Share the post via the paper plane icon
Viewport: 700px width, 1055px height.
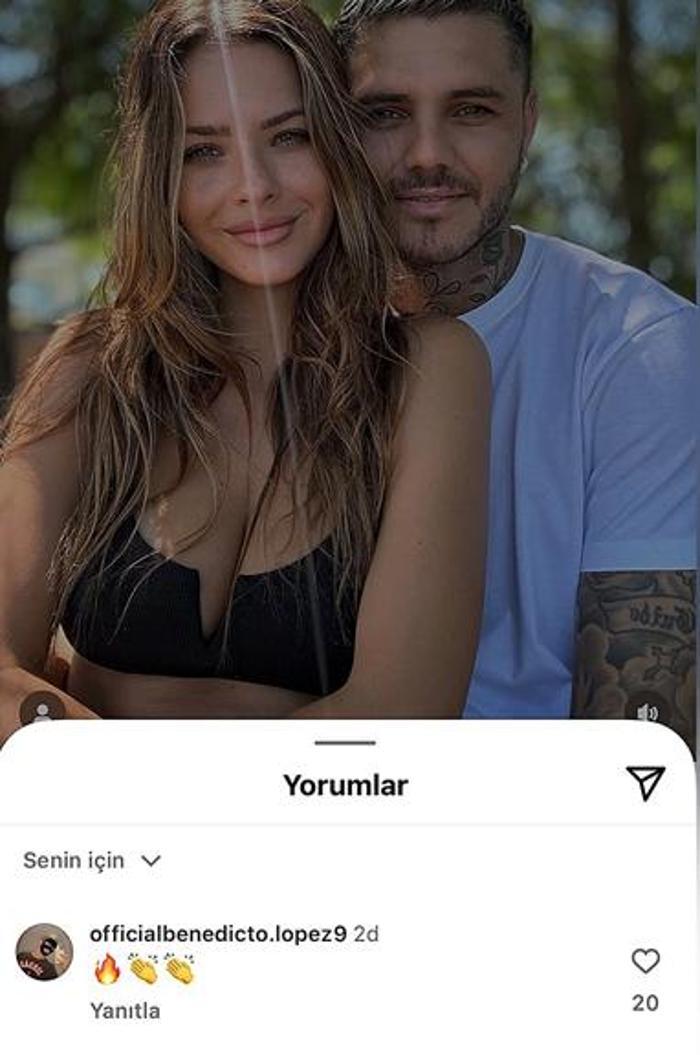(645, 784)
